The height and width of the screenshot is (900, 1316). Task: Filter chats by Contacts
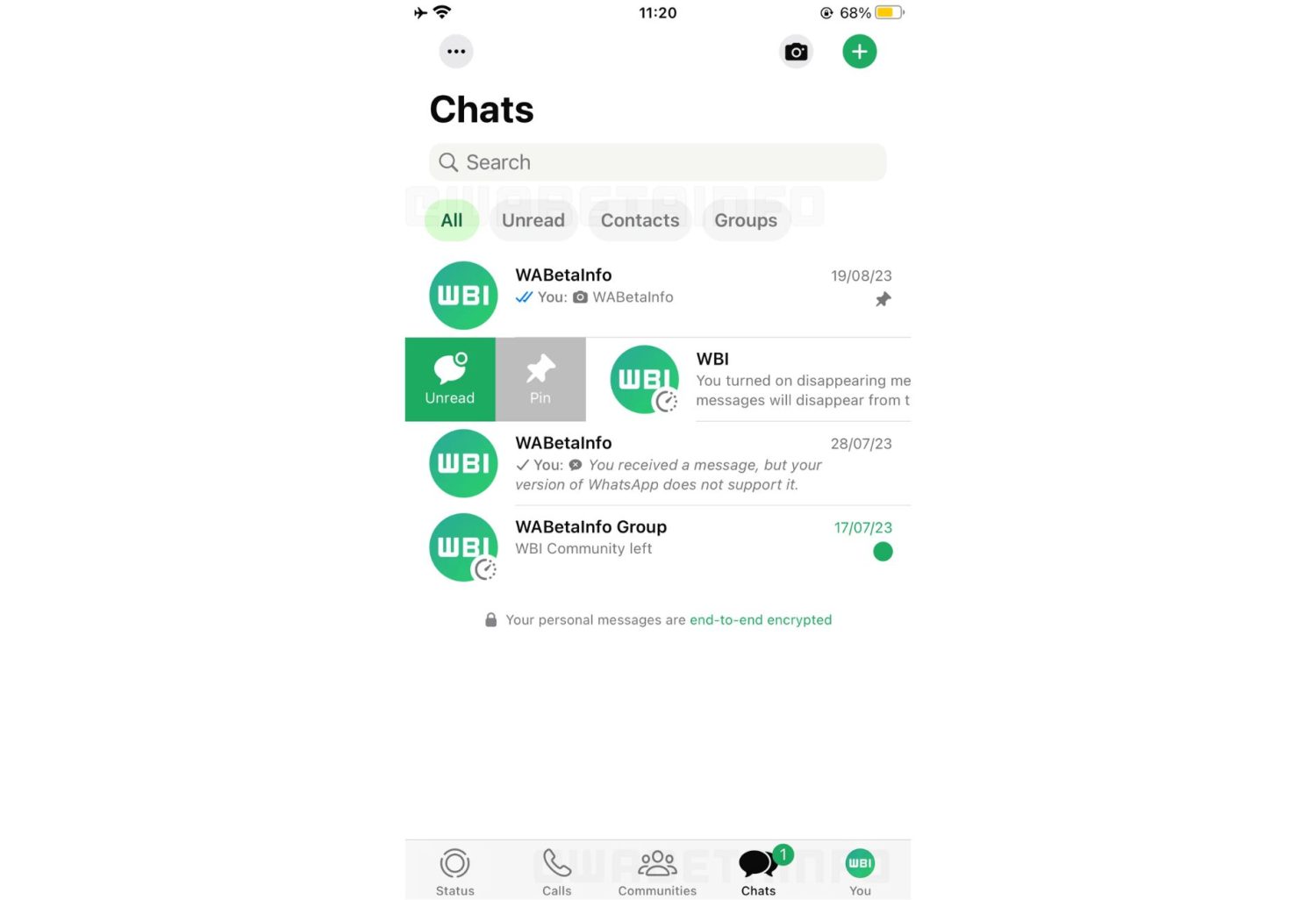[x=640, y=220]
